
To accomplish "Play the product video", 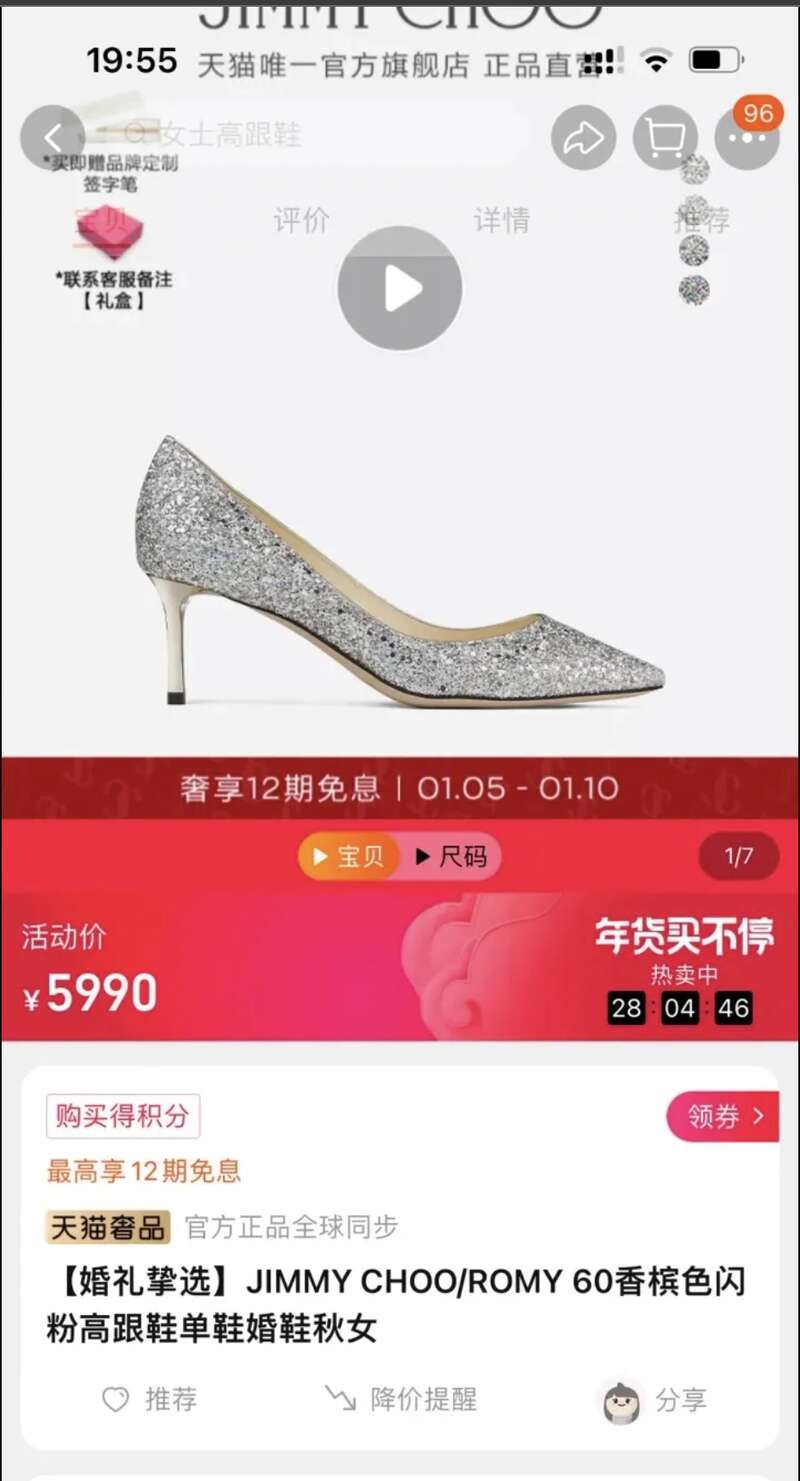I will [400, 289].
